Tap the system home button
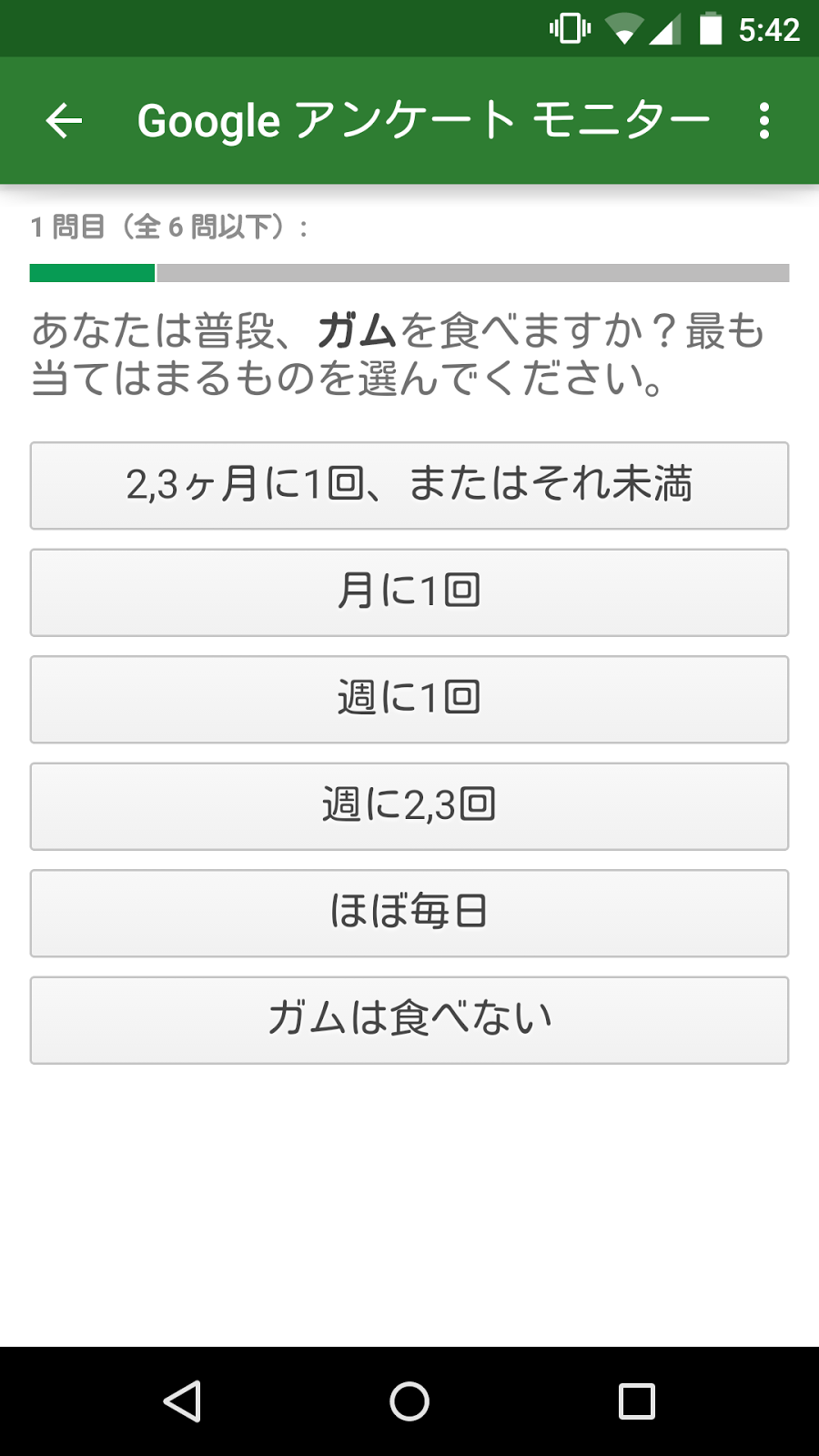This screenshot has width=819, height=1456. tap(409, 1401)
